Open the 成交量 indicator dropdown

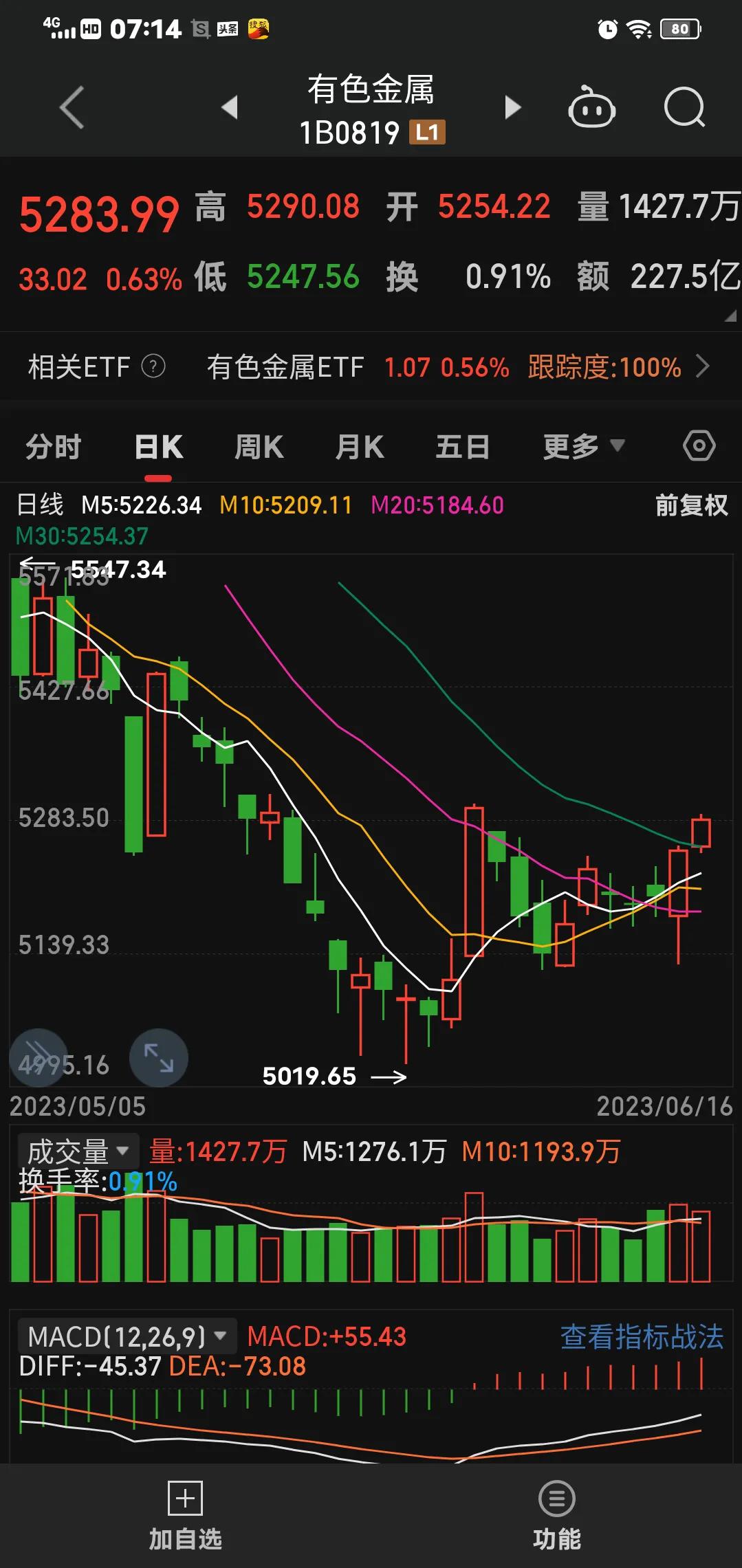[78, 1151]
